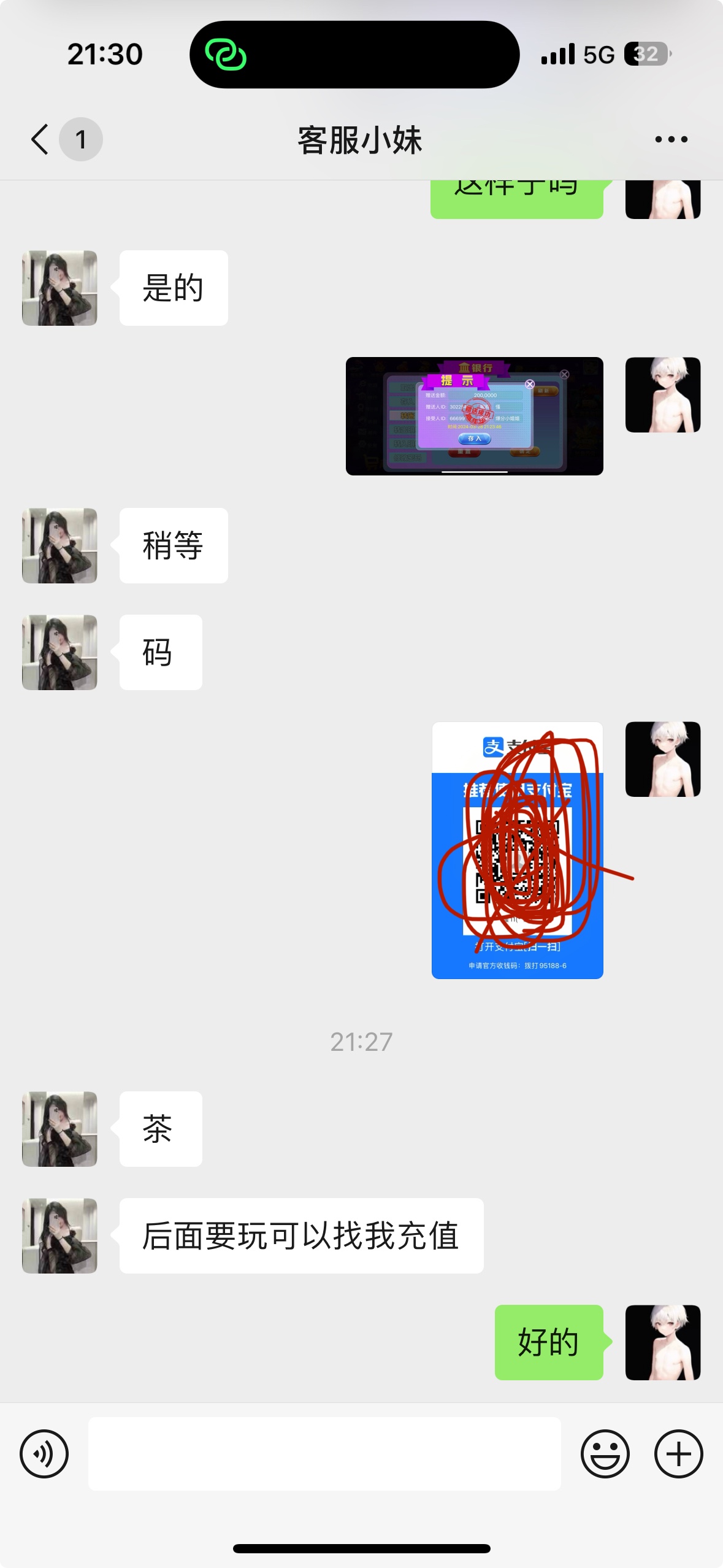
Task: Focus the message text field
Action: pos(324,1453)
